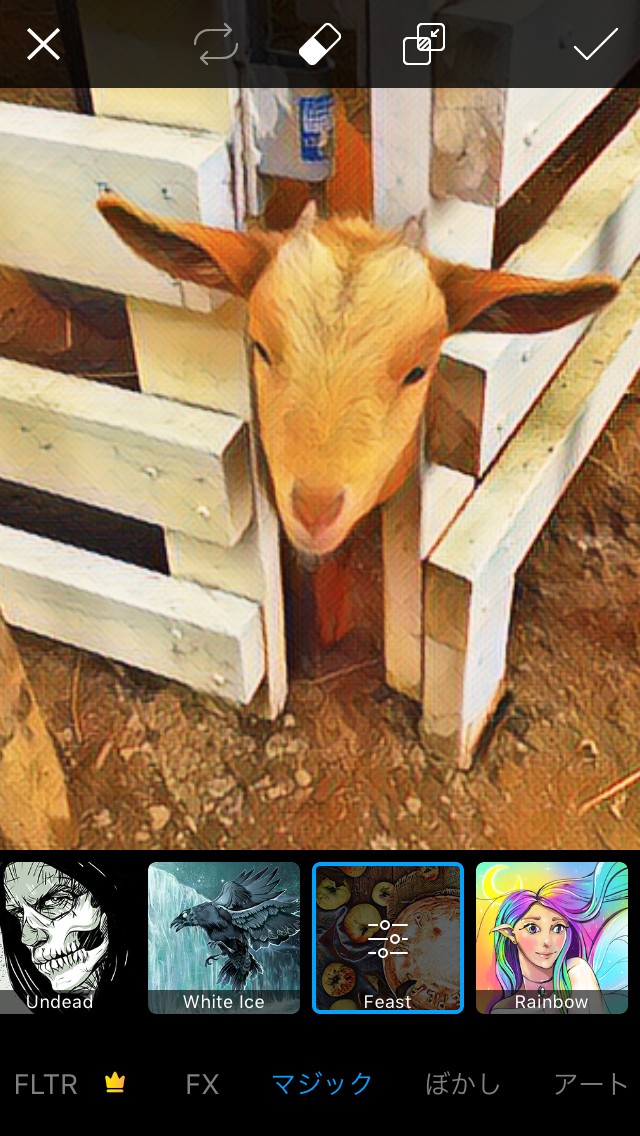Switch to the FX tab
Image resolution: width=640 pixels, height=1136 pixels.
pyautogui.click(x=202, y=1084)
